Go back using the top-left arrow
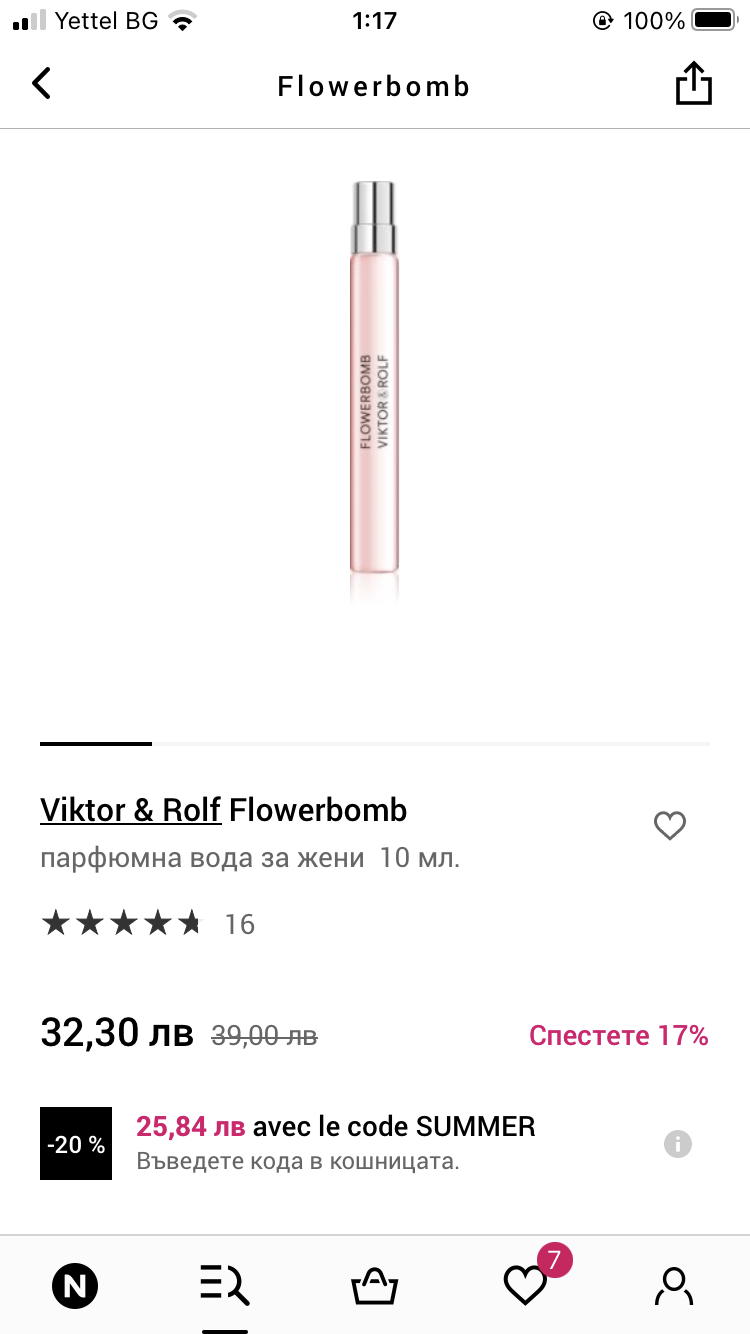 (41, 84)
